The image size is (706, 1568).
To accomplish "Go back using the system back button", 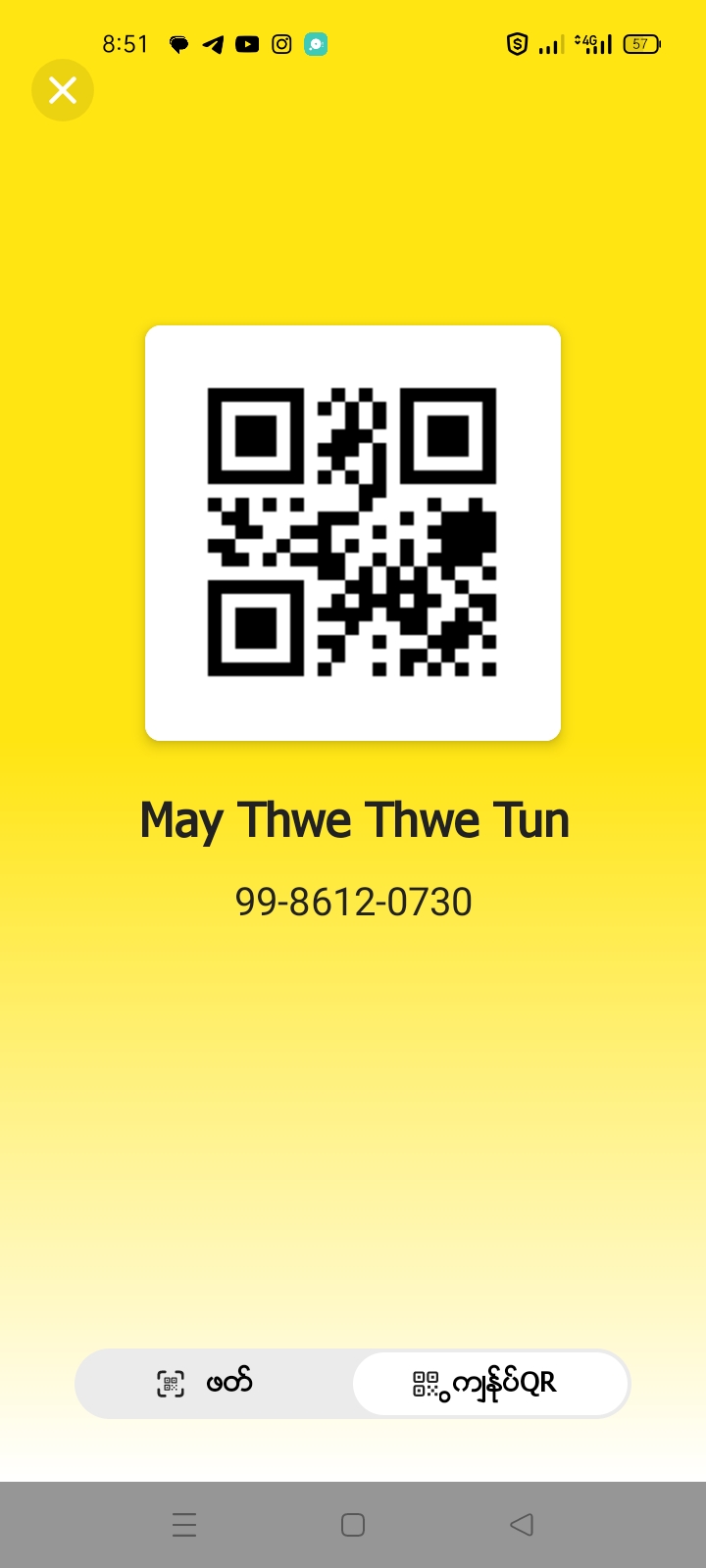I will (x=522, y=1525).
